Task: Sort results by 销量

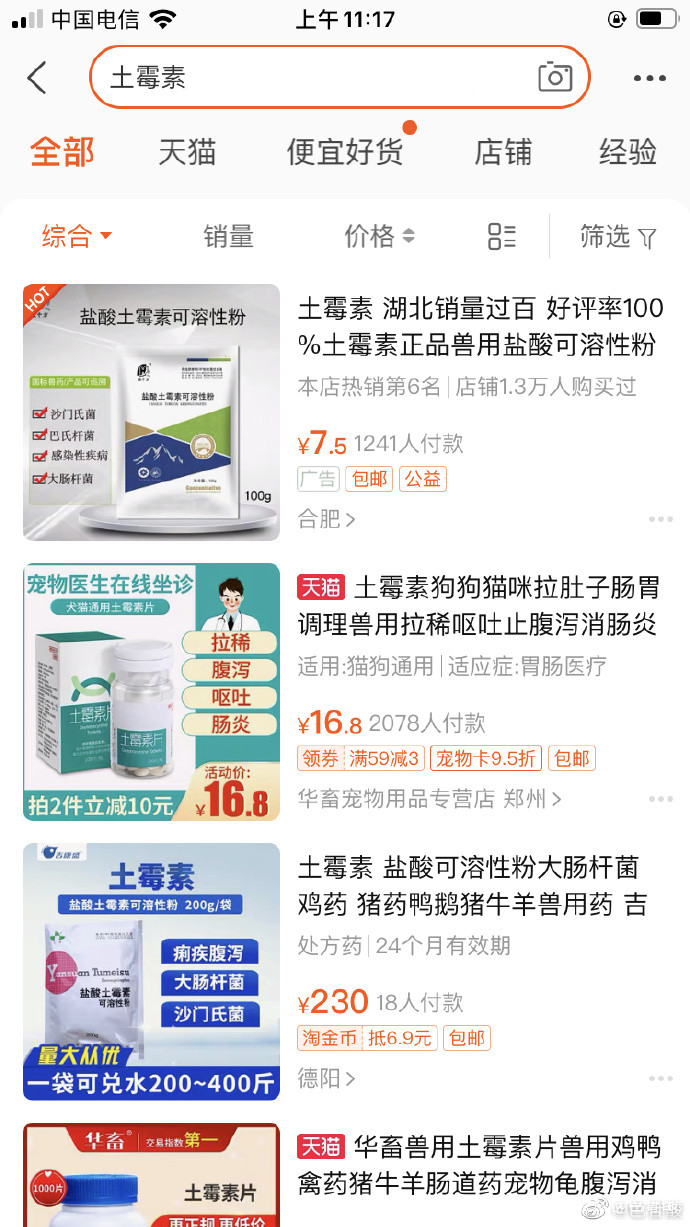Action: pos(228,237)
